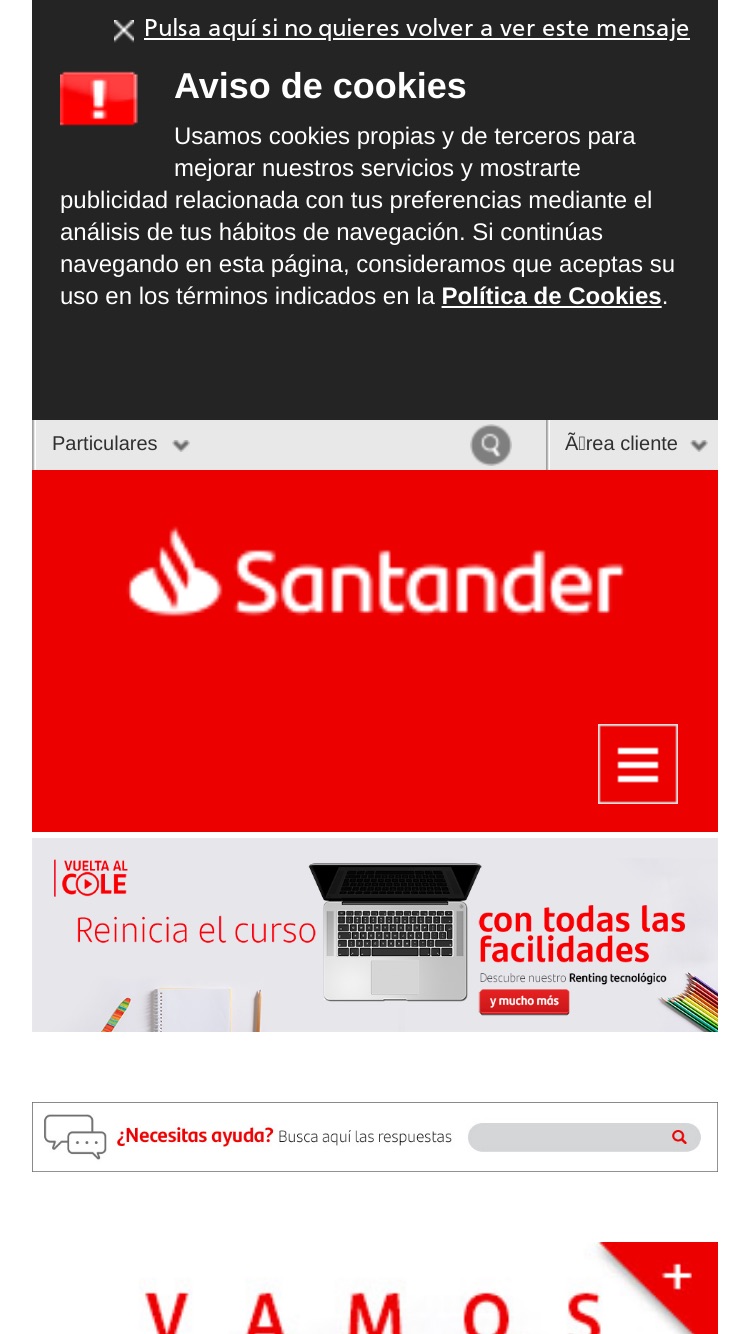
Task: Open the Vuelta al Cole banner
Action: pos(375,935)
